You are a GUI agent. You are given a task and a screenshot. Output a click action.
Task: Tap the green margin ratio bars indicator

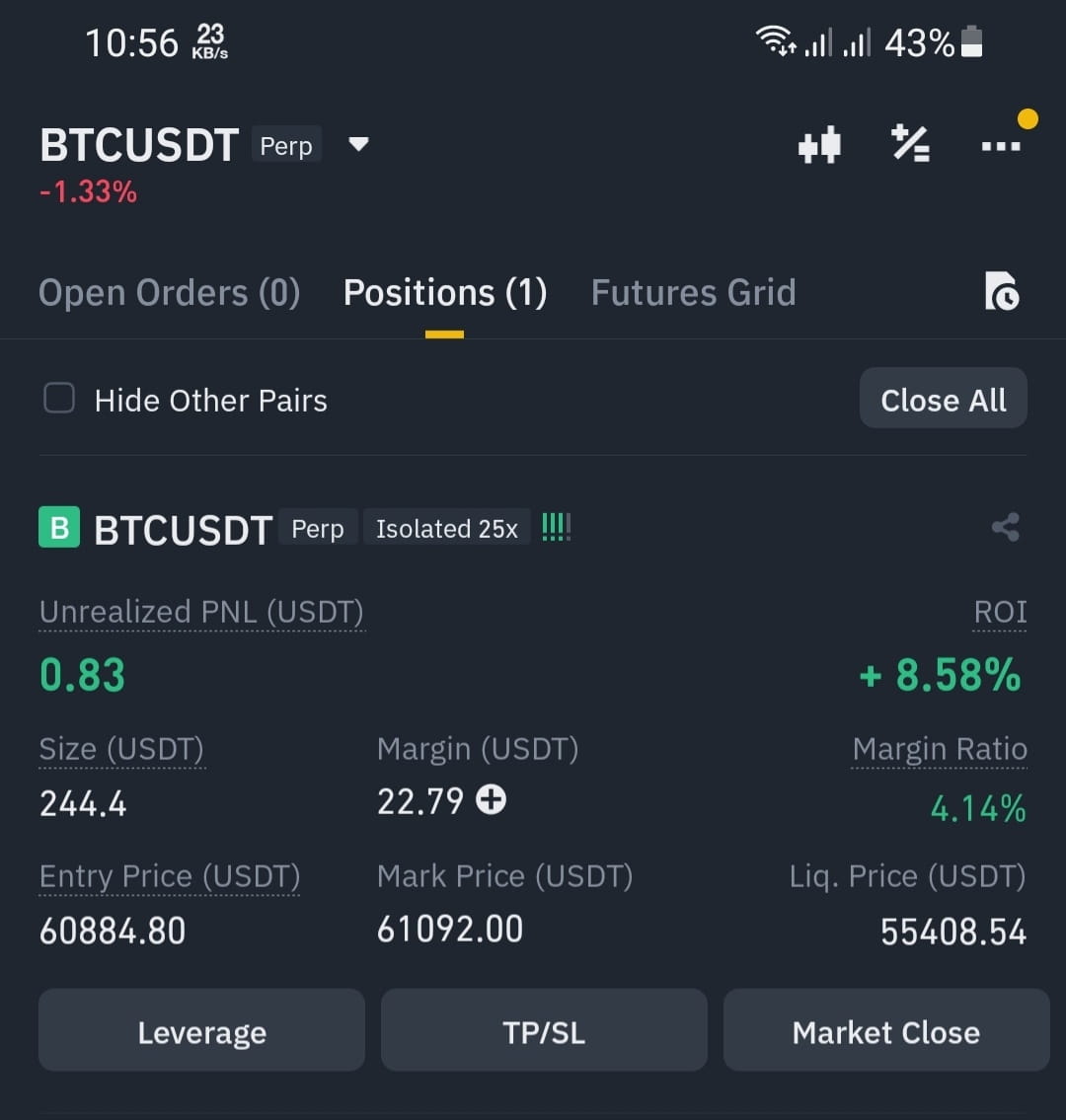coord(556,527)
